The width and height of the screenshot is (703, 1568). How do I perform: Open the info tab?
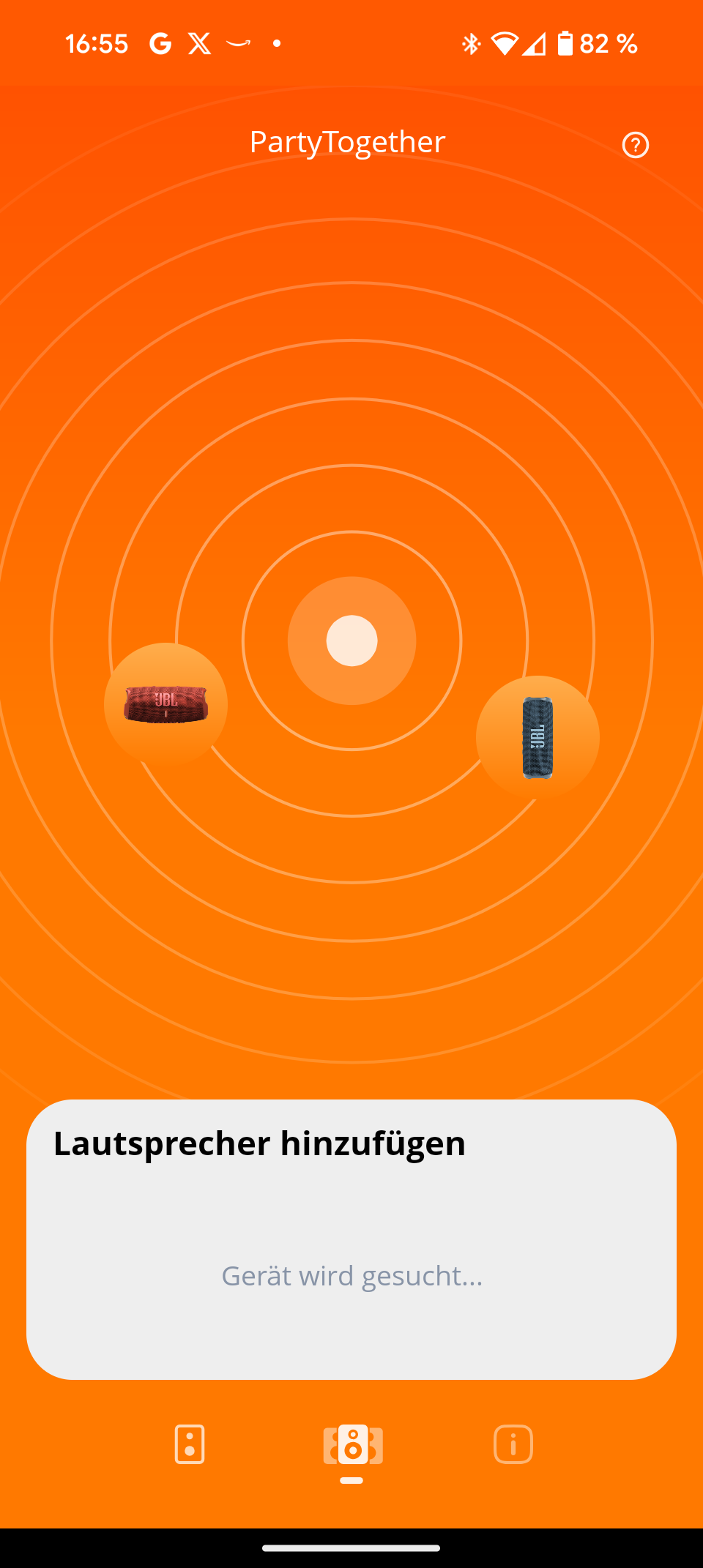point(513,1444)
